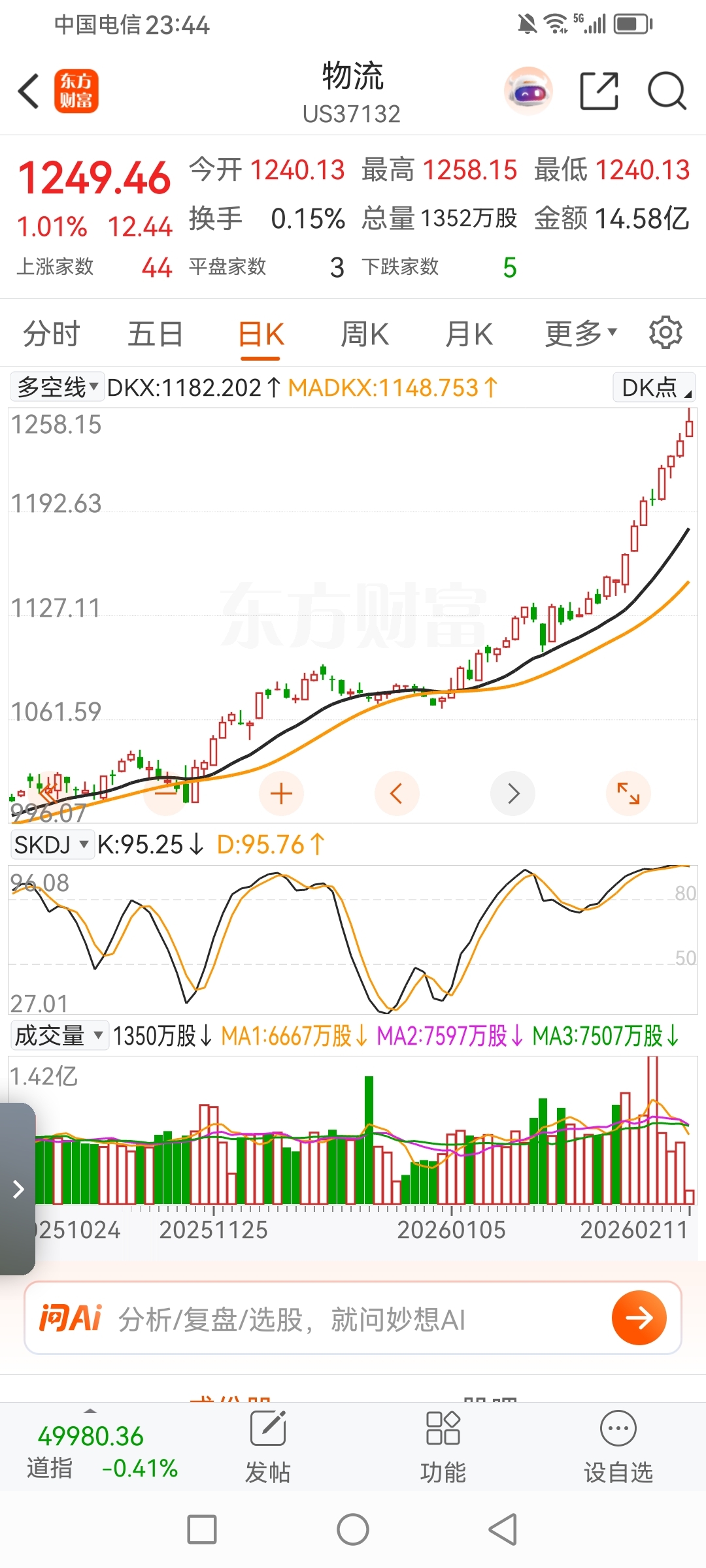
Task: Share this 物流 sector page
Action: 599,91
